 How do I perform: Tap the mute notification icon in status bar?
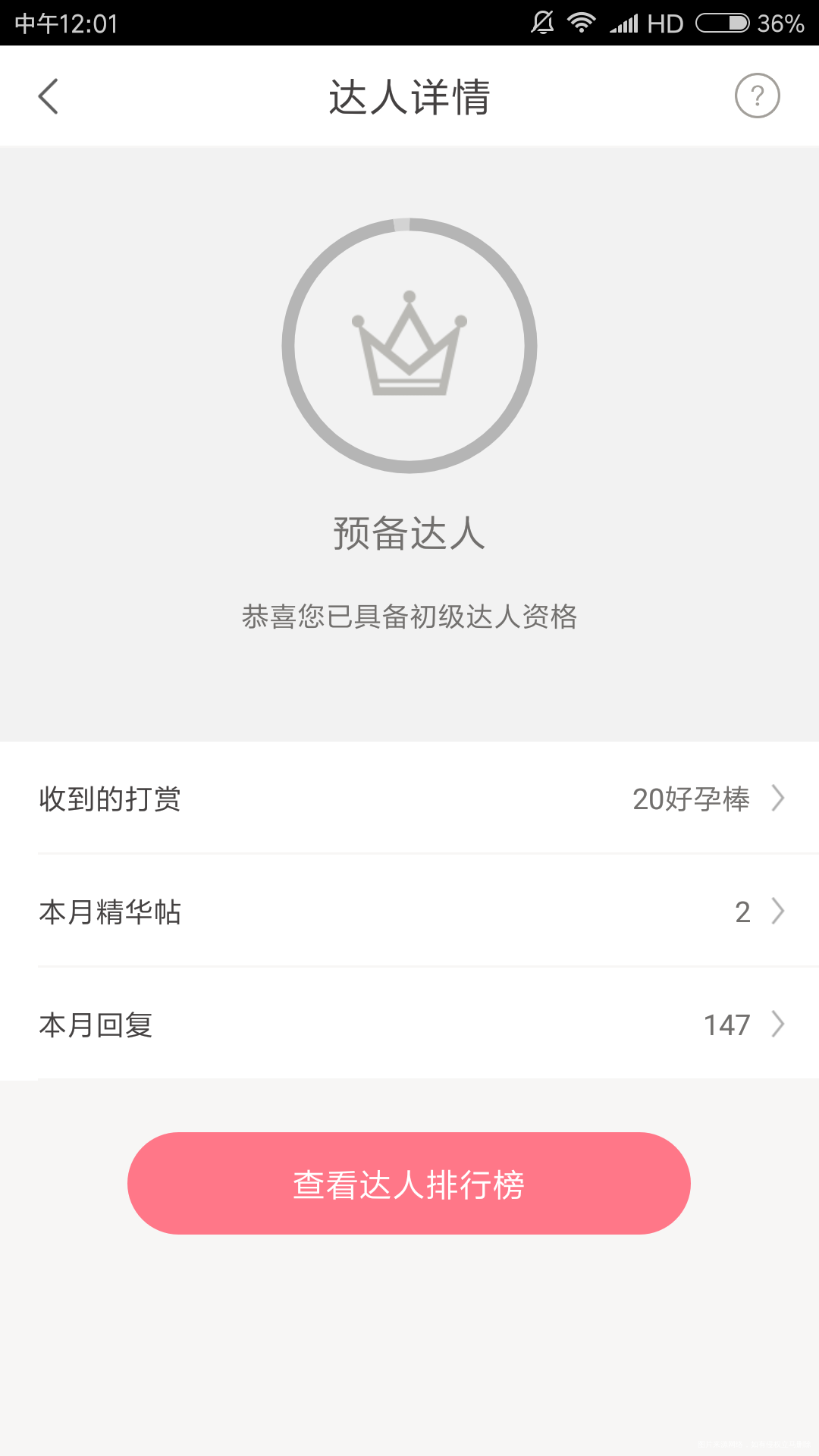pos(541,23)
